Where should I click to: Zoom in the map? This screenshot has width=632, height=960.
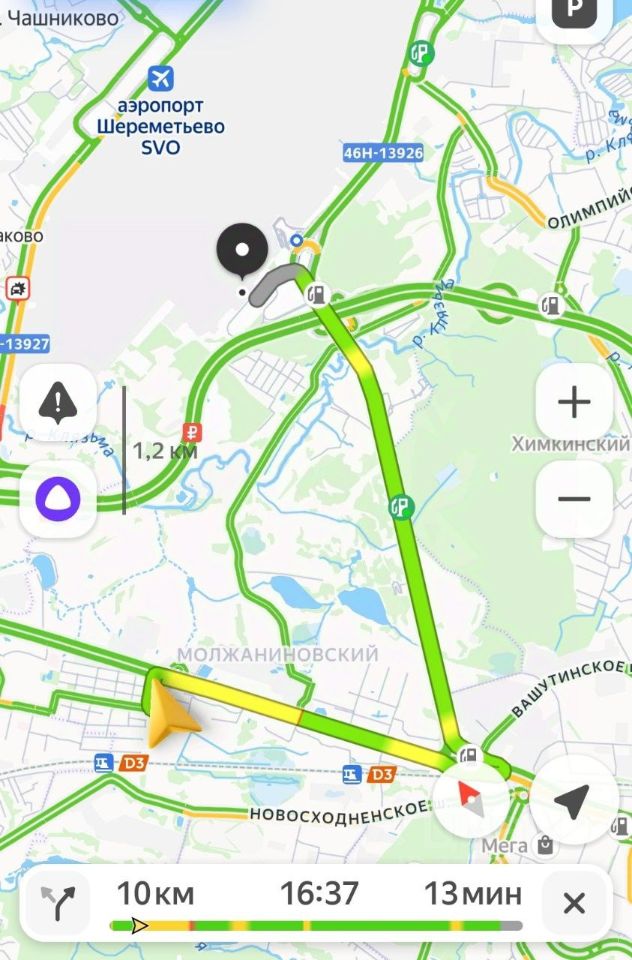click(574, 403)
